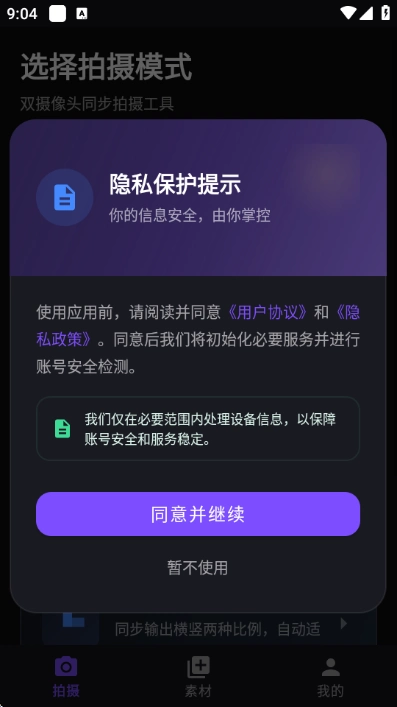Go to the 我的 tab
The width and height of the screenshot is (397, 707).
330,676
